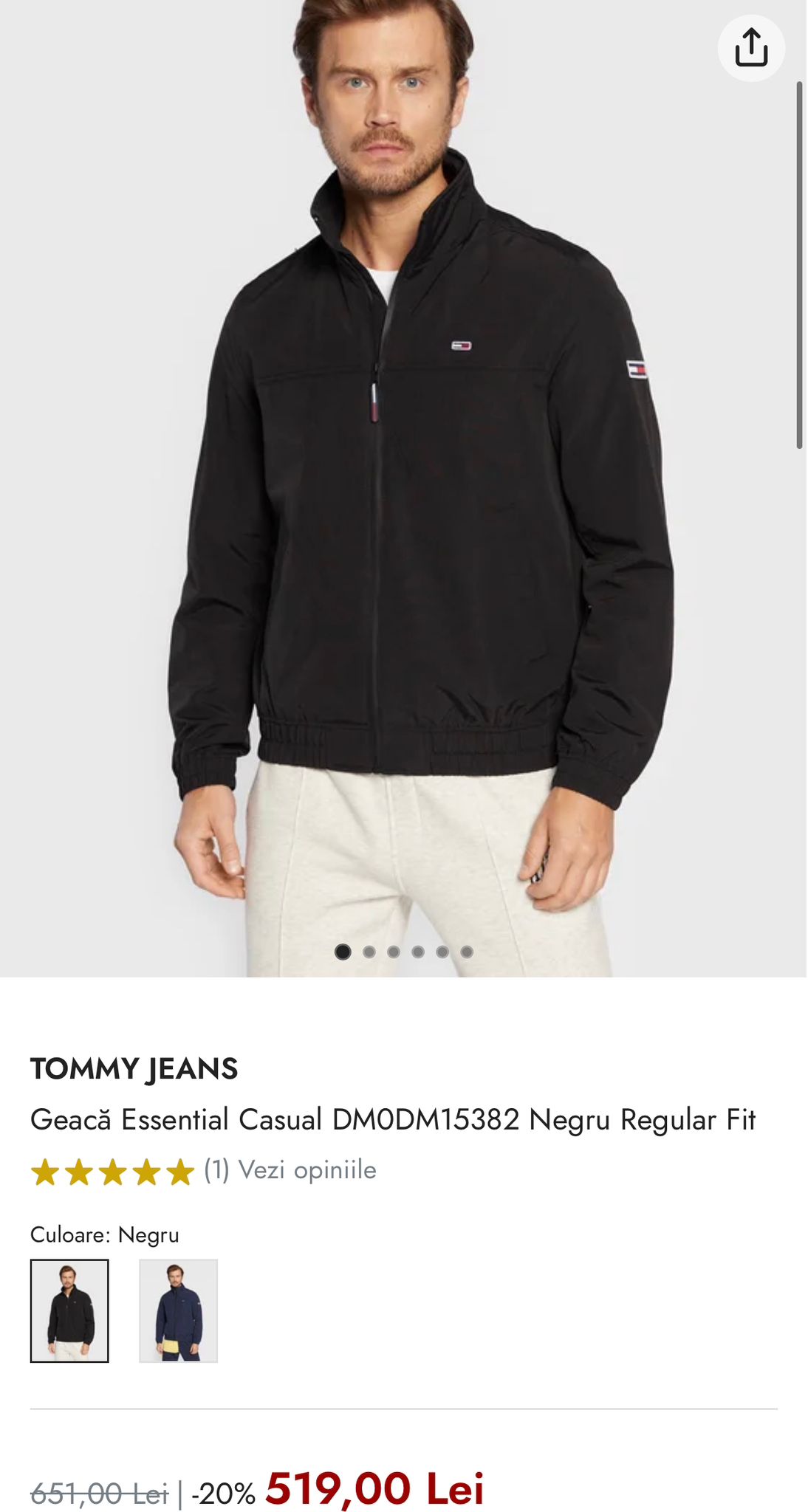Jump to the last product photo dot
The height and width of the screenshot is (1512, 808).
coord(467,952)
